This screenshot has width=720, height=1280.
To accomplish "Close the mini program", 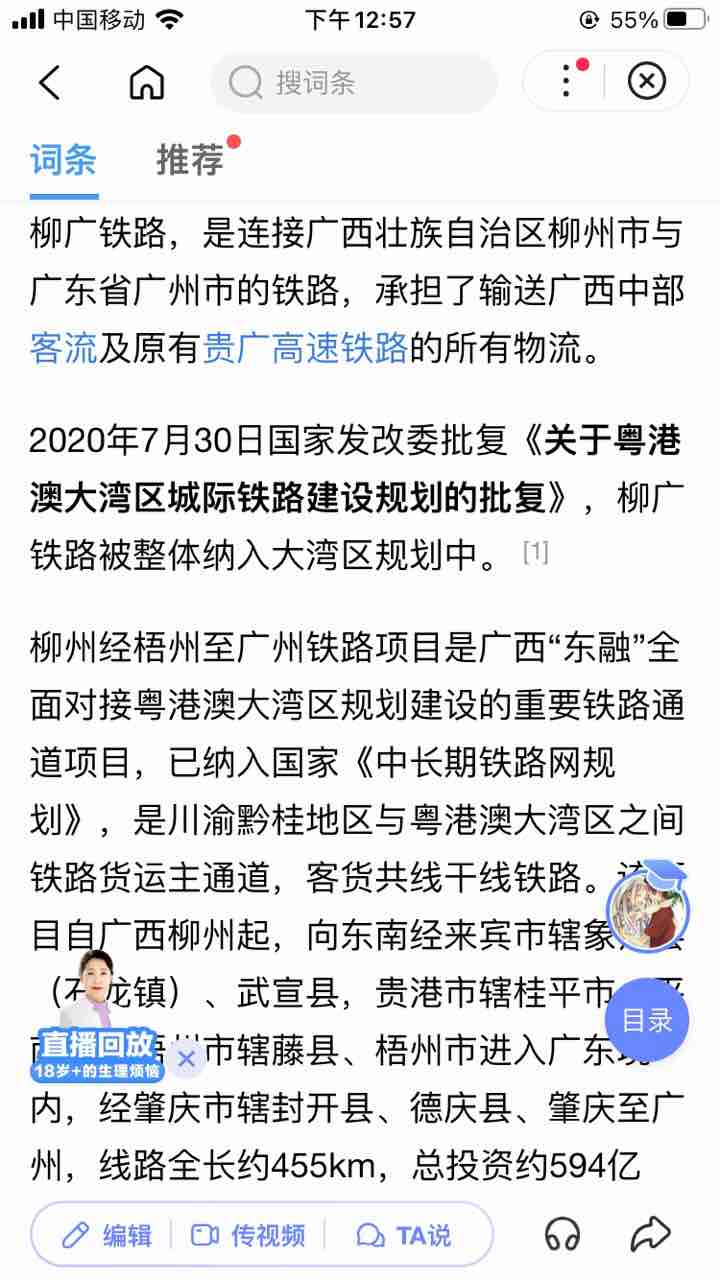I will tap(647, 81).
